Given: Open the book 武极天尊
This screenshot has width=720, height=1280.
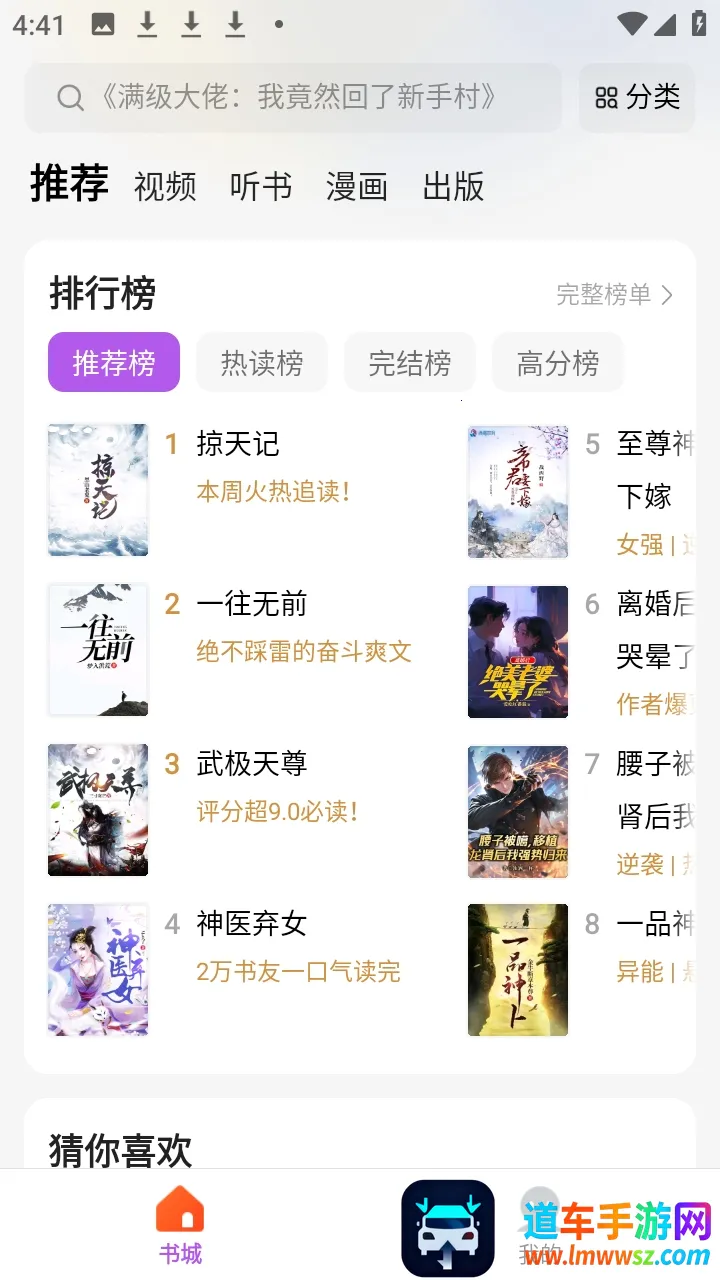Looking at the screenshot, I should tap(252, 764).
